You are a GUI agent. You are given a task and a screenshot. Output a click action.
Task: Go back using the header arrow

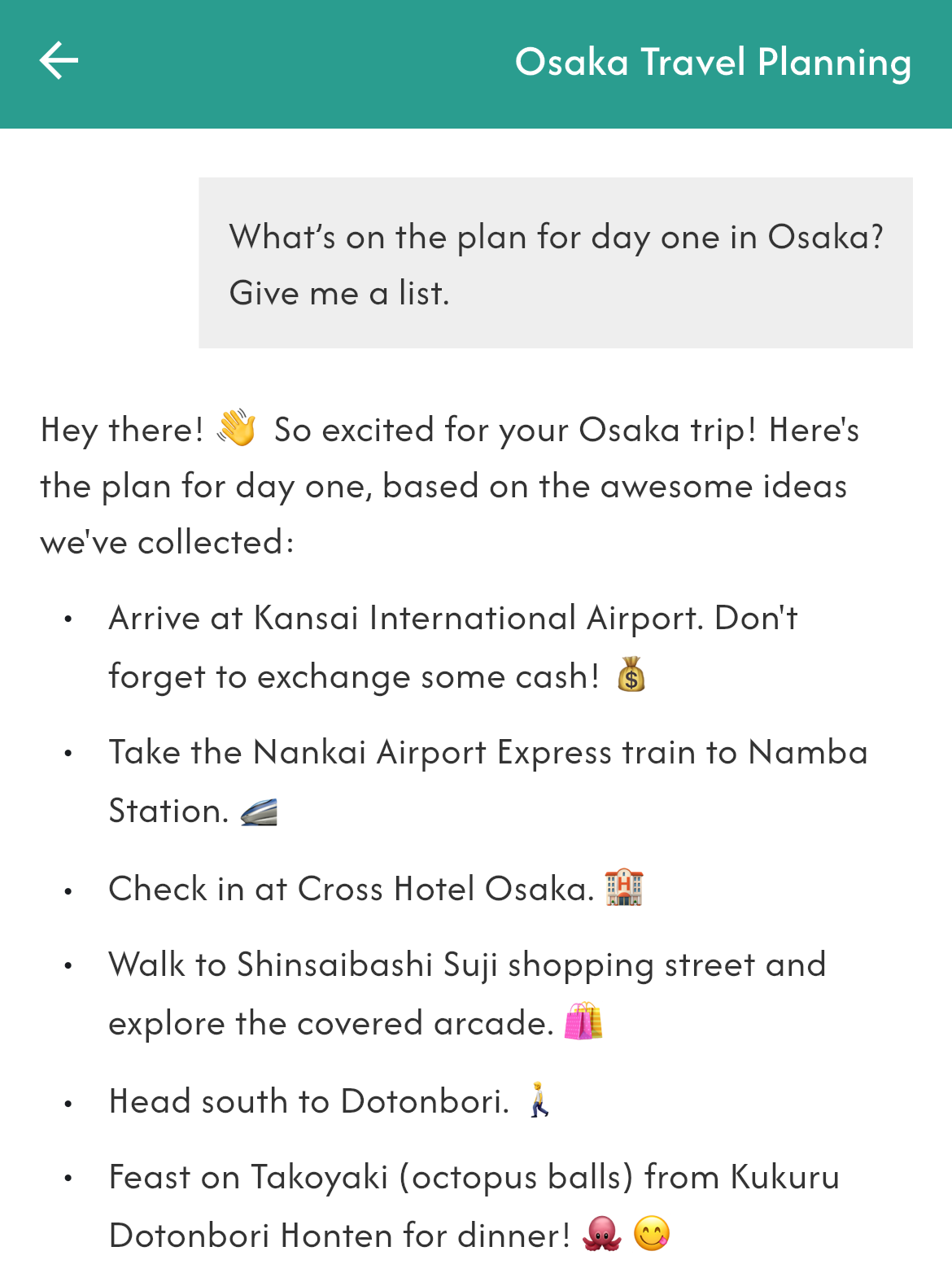59,61
